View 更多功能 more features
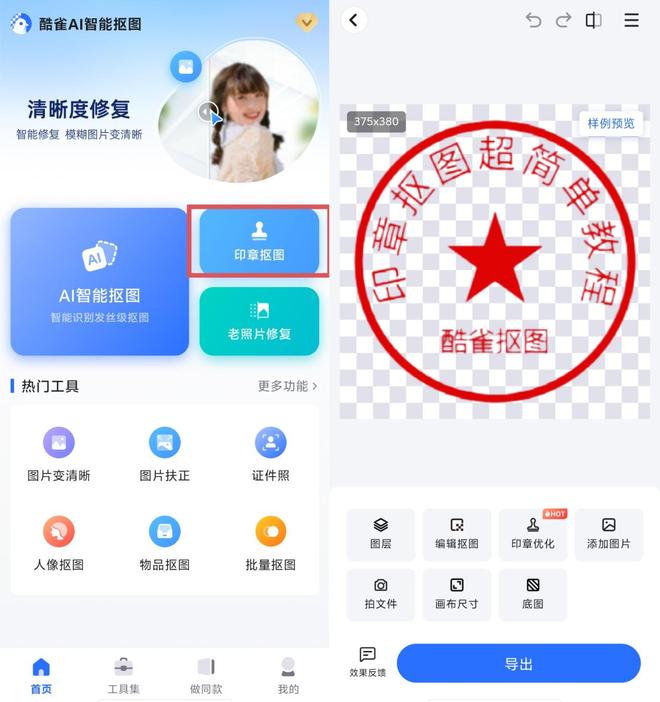660x702 pixels. (287, 386)
